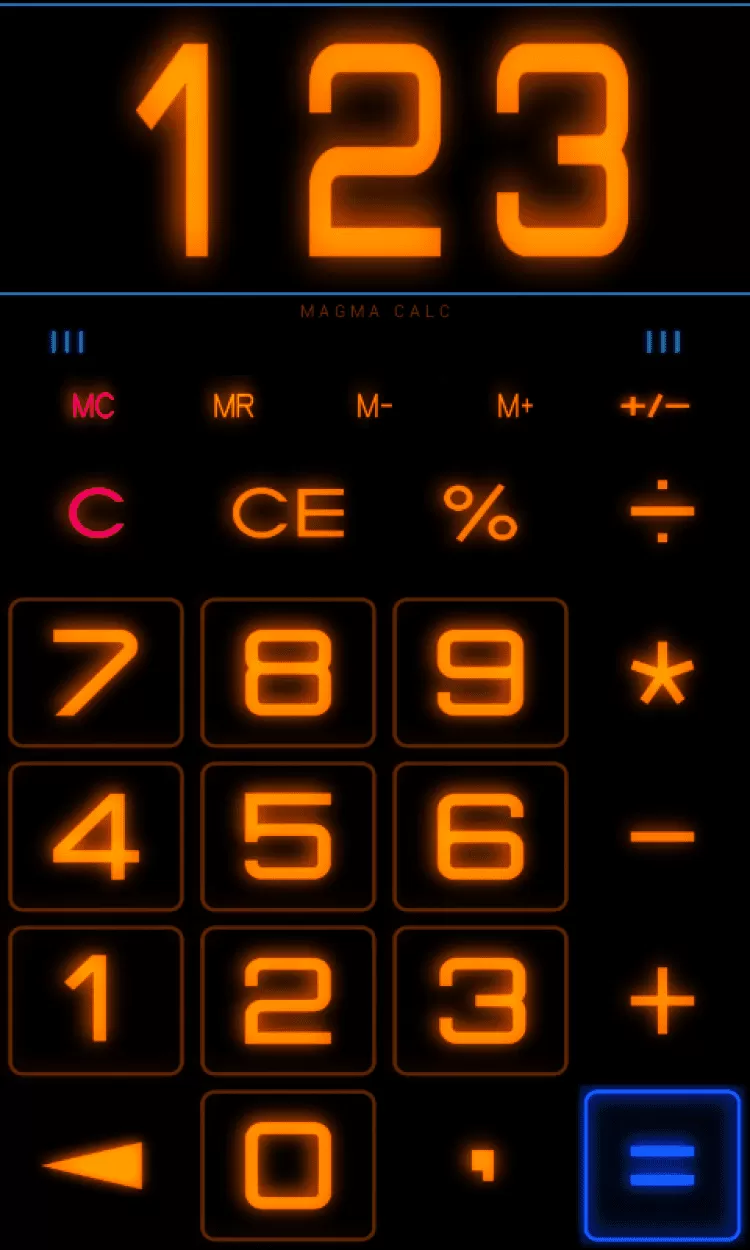Tap the MC memory clear key

click(93, 406)
